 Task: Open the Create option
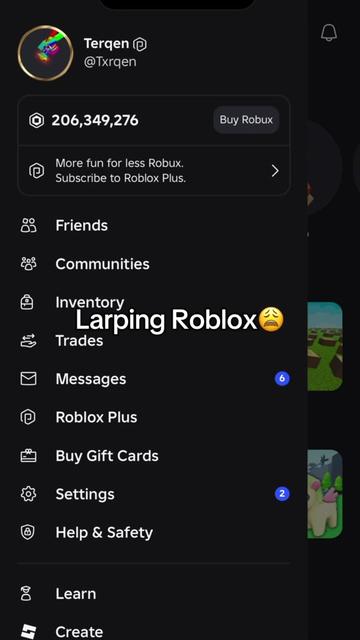pos(154,631)
